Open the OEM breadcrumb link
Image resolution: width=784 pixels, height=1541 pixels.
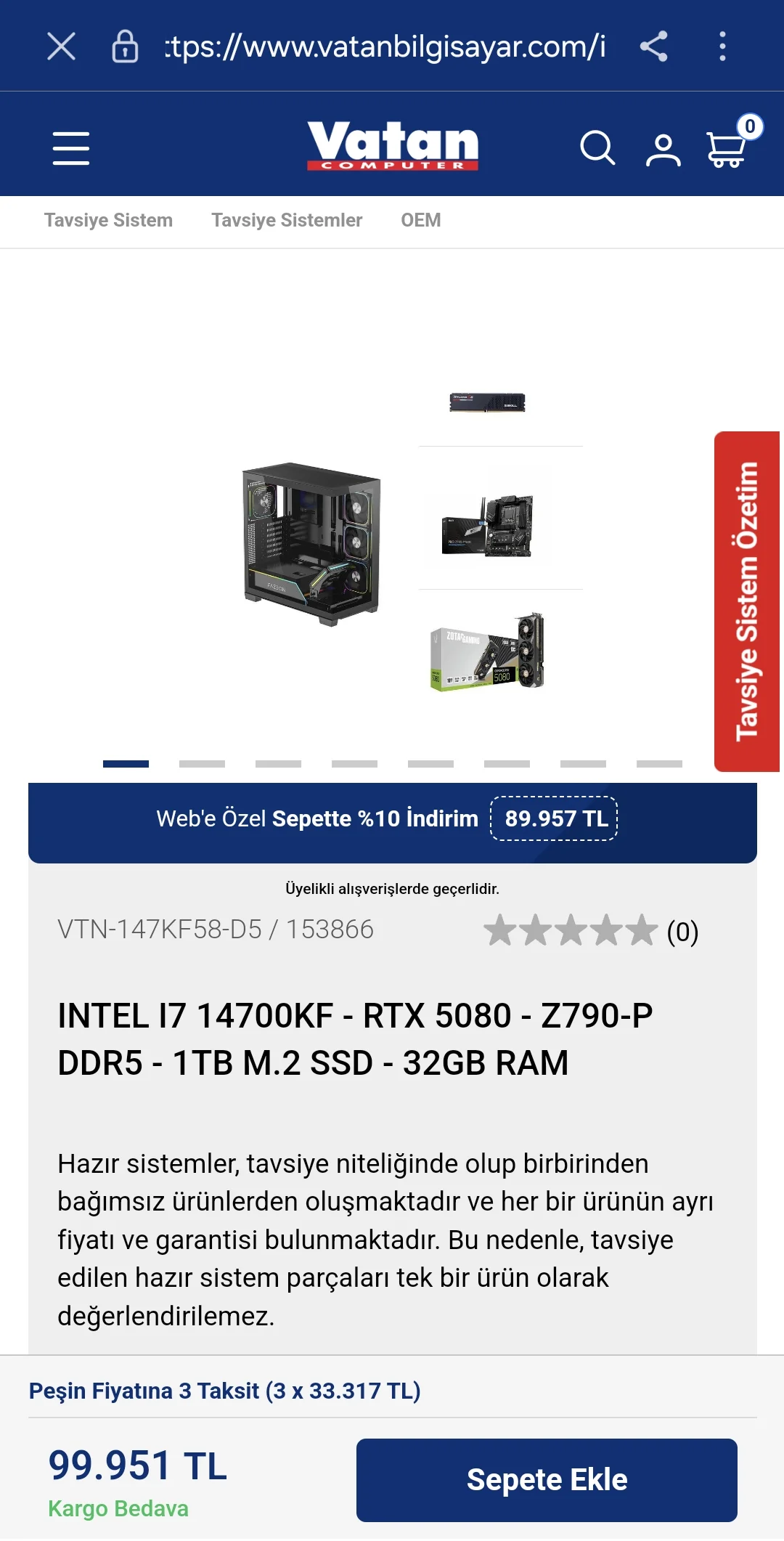(420, 220)
